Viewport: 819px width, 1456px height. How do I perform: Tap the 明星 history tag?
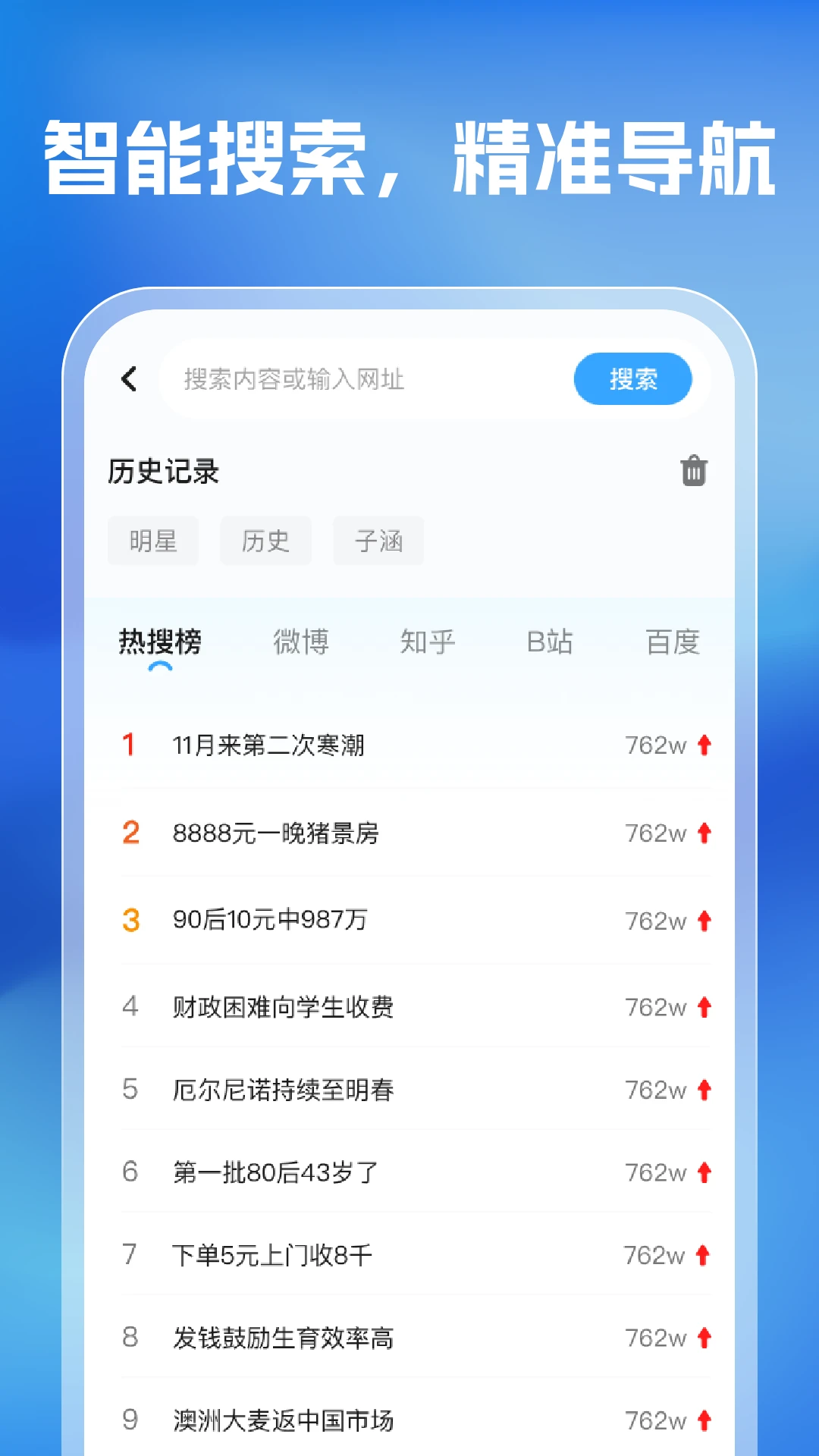point(153,540)
